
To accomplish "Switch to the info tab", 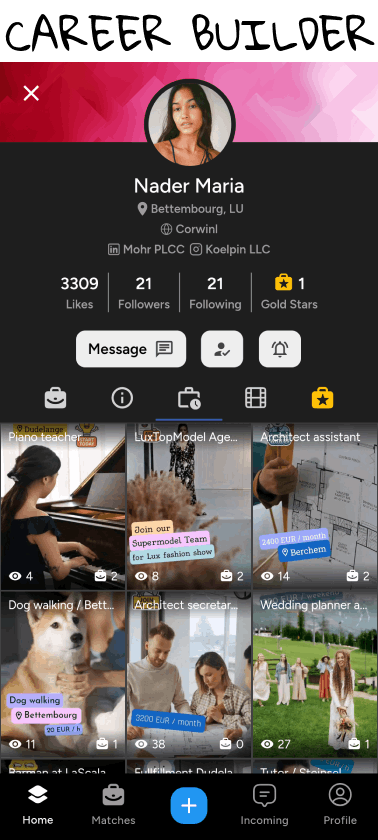I will point(122,399).
